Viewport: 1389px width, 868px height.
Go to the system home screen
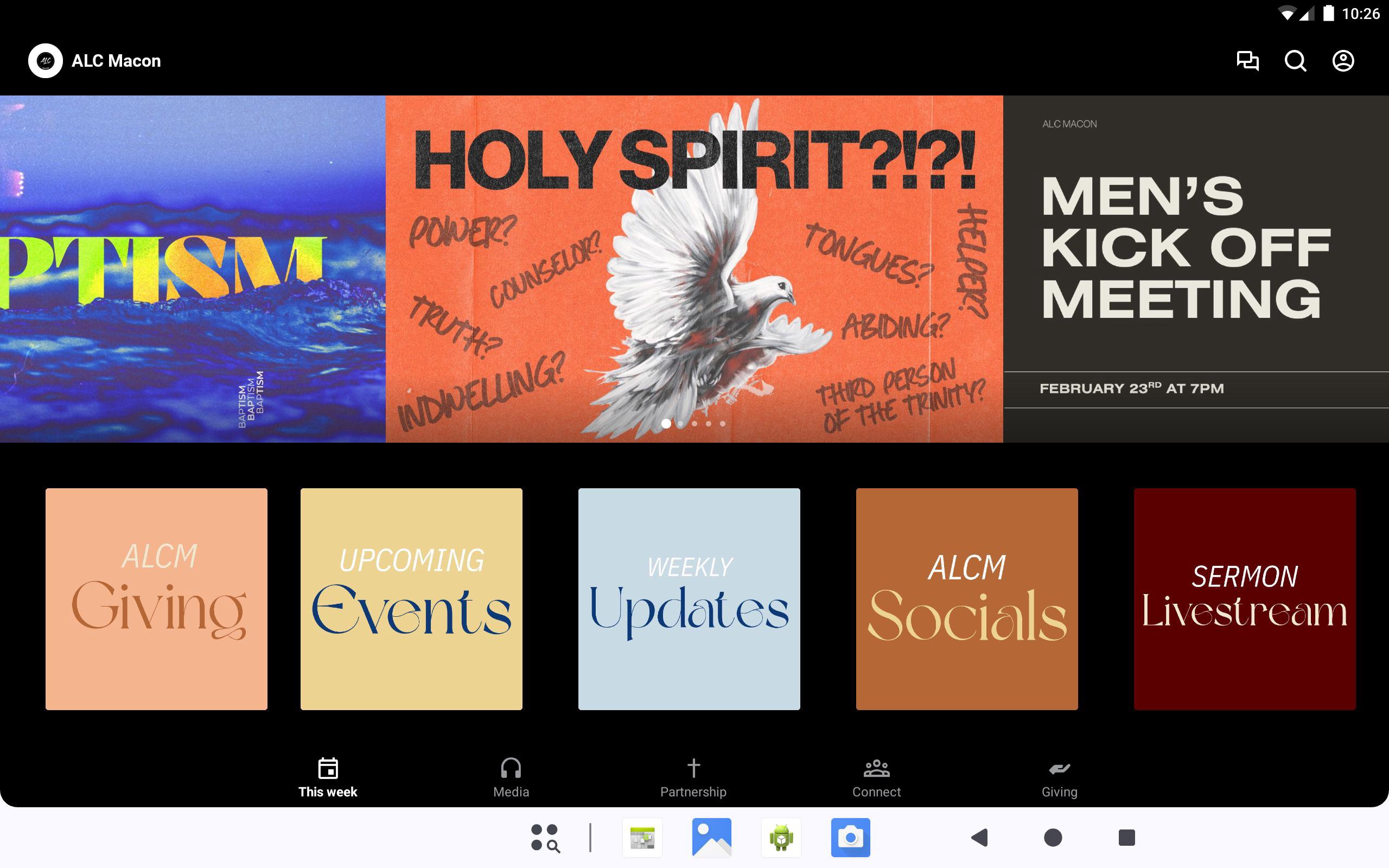[1053, 838]
